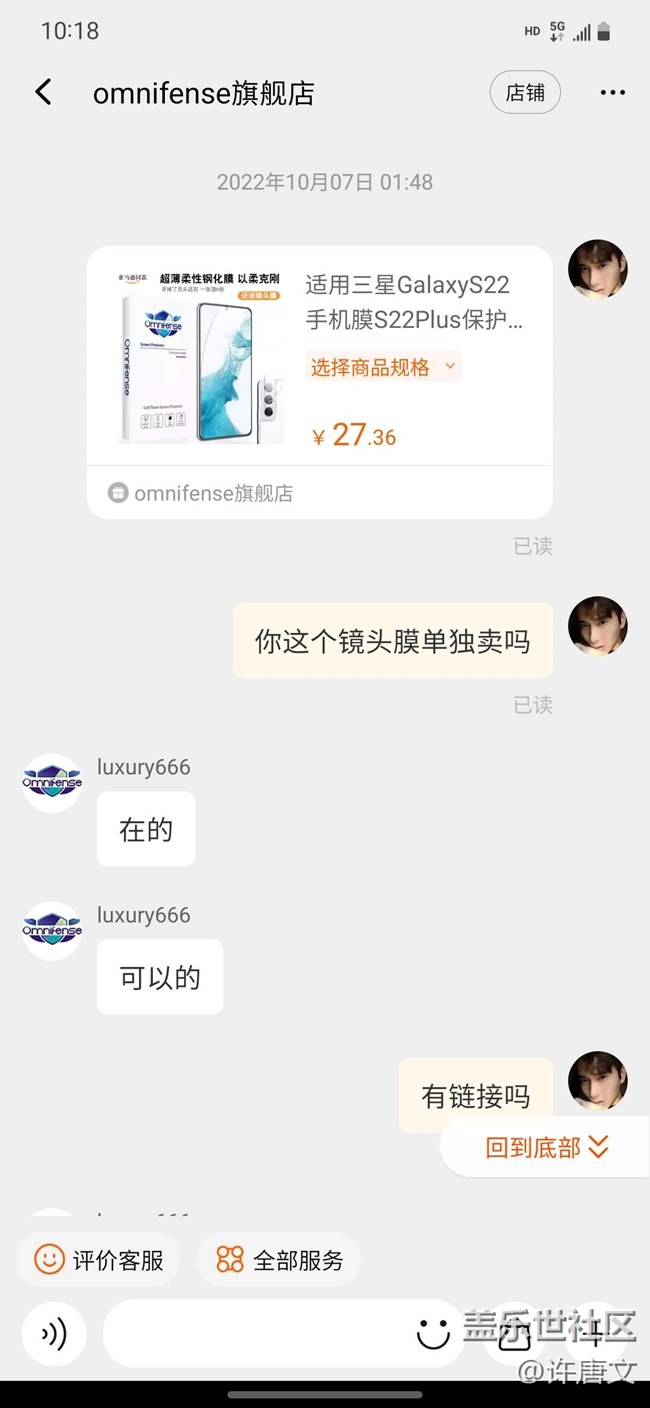Open the three-dot overflow menu

point(612,93)
